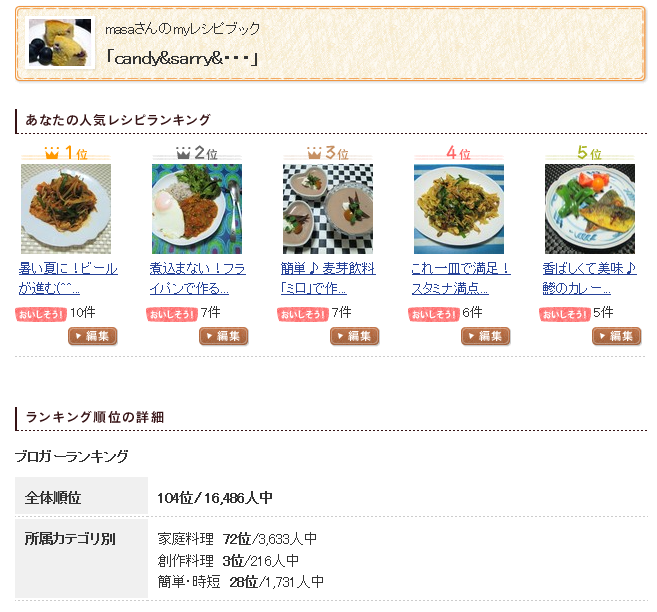The width and height of the screenshot is (657, 612).
Task: View the 1位 recipe photo
Action: [x=66, y=209]
